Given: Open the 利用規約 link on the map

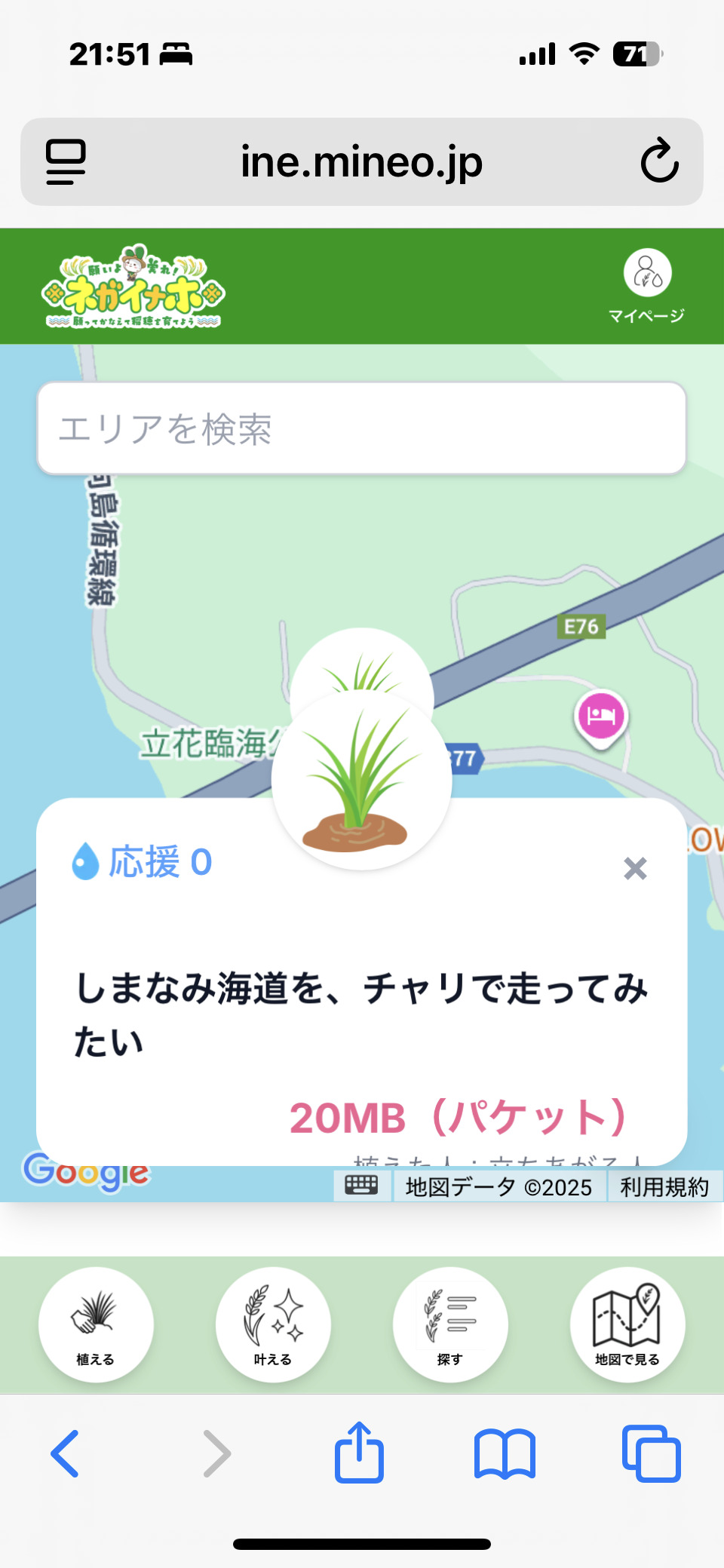Looking at the screenshot, I should 664,1187.
